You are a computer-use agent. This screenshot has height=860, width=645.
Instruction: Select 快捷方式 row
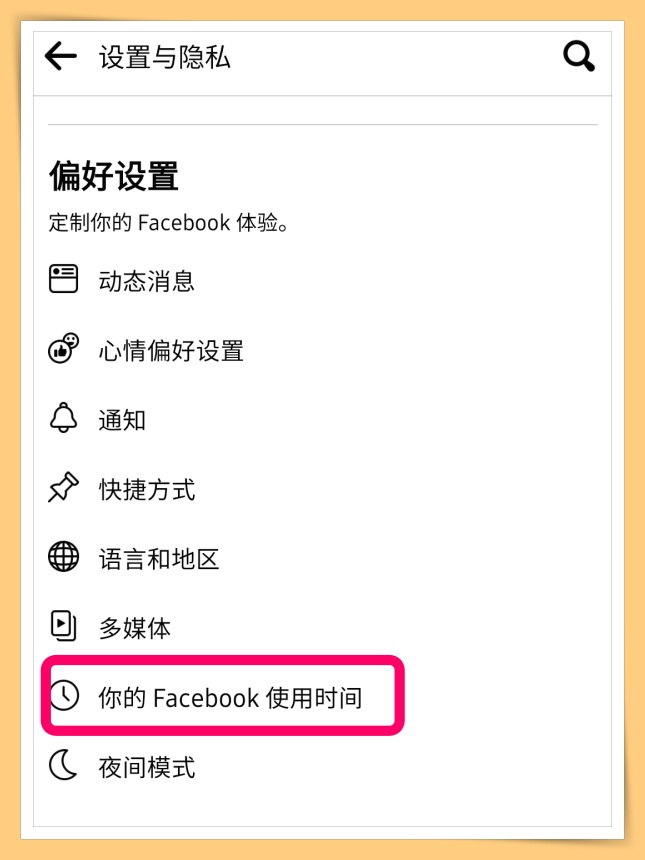tap(146, 489)
